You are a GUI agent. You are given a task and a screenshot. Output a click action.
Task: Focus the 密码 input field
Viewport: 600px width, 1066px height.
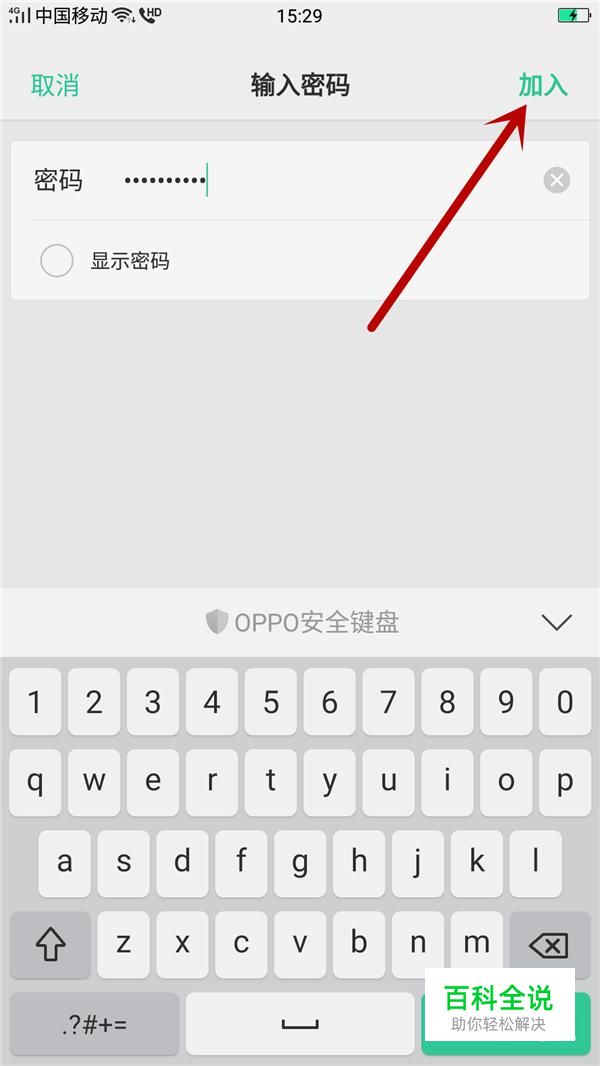(x=326, y=181)
